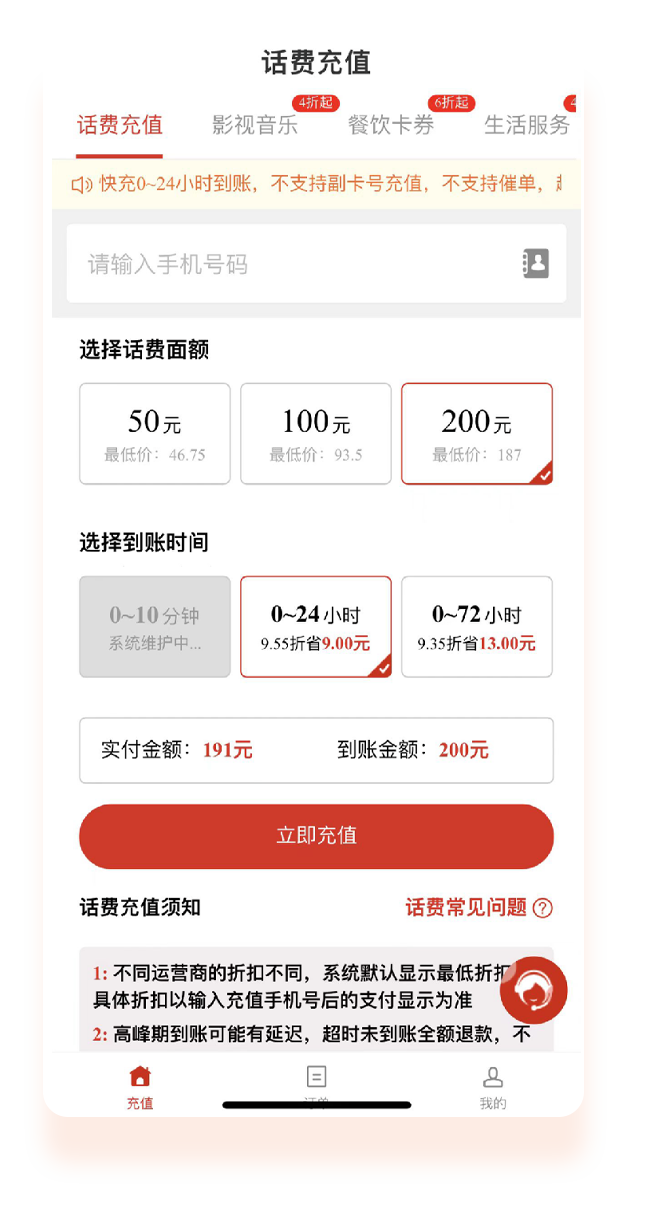Viewport: 665px width, 1227px height.
Task: Open the 餐饮卡券 tab
Action: tap(391, 125)
